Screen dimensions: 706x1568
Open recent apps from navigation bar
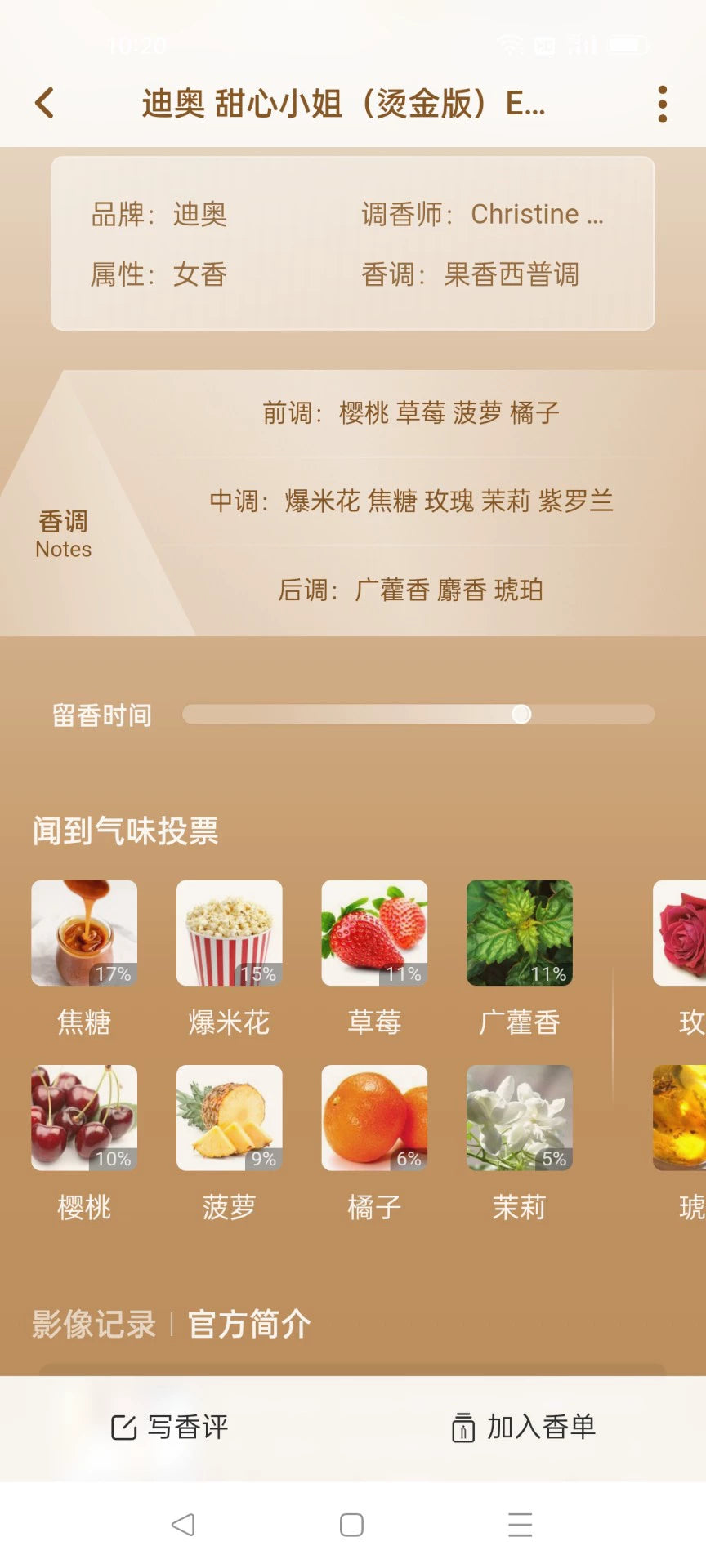click(520, 1525)
